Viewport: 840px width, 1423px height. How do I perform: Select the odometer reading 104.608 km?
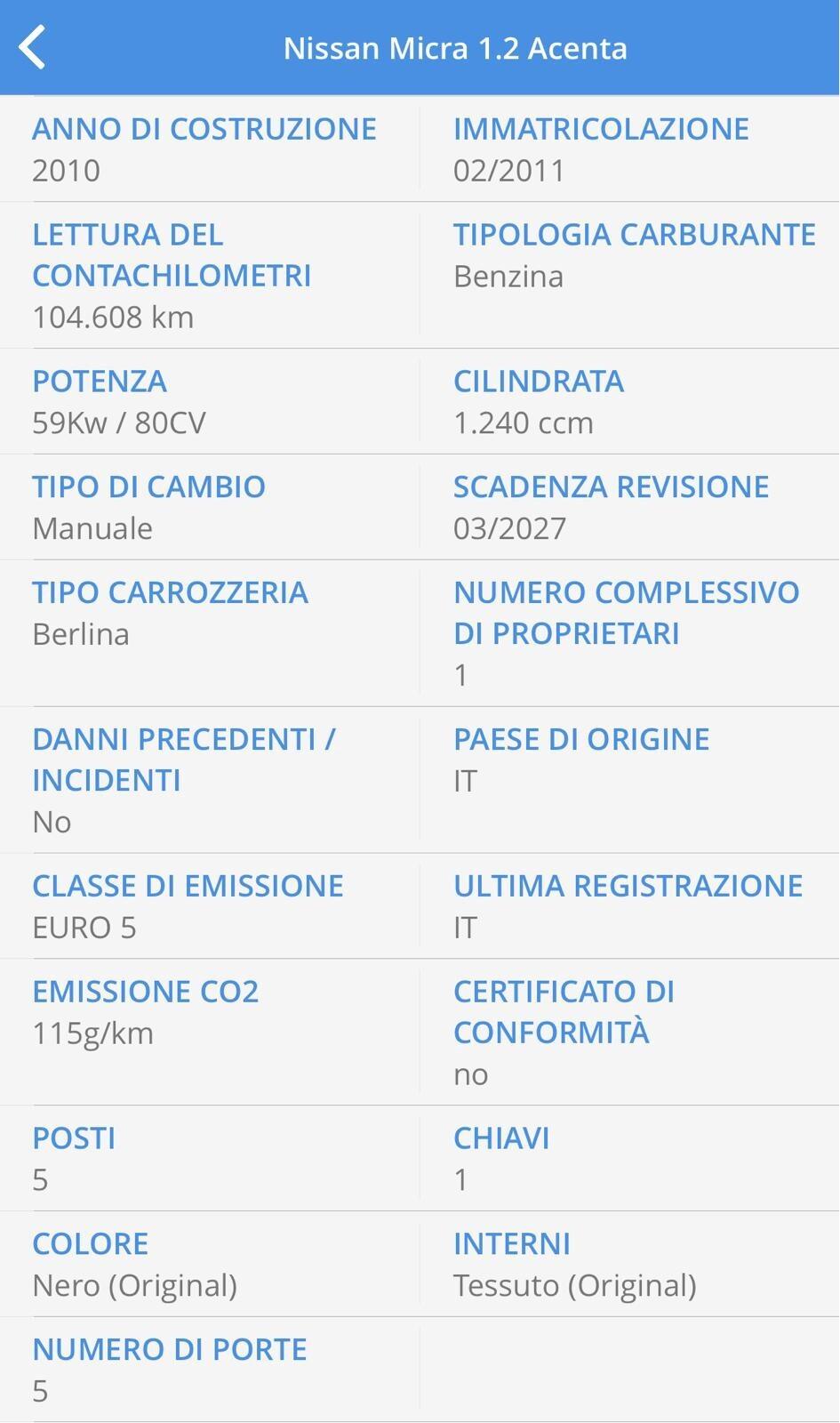pos(113,317)
